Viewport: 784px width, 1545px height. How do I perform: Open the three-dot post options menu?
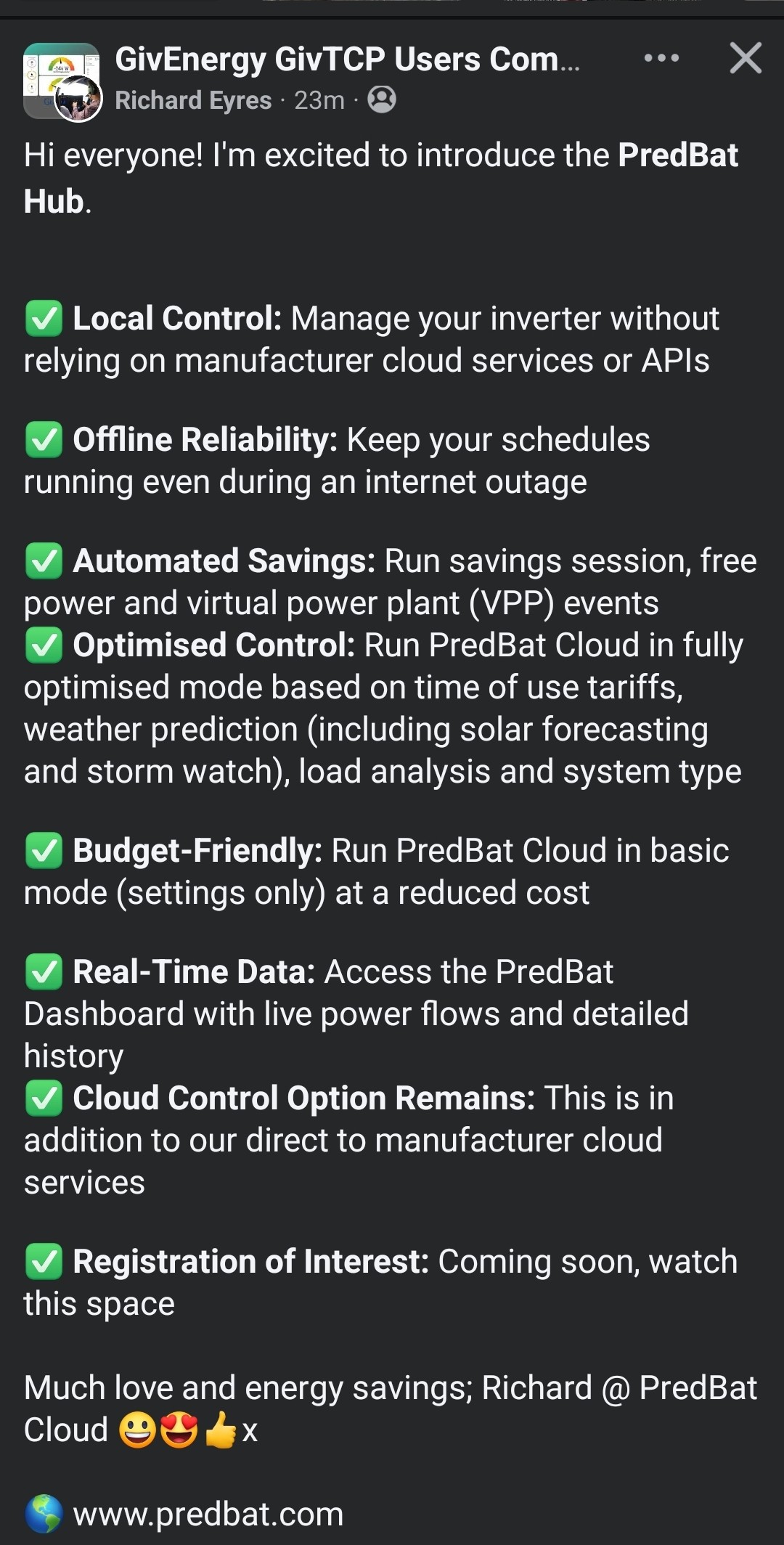tap(661, 58)
